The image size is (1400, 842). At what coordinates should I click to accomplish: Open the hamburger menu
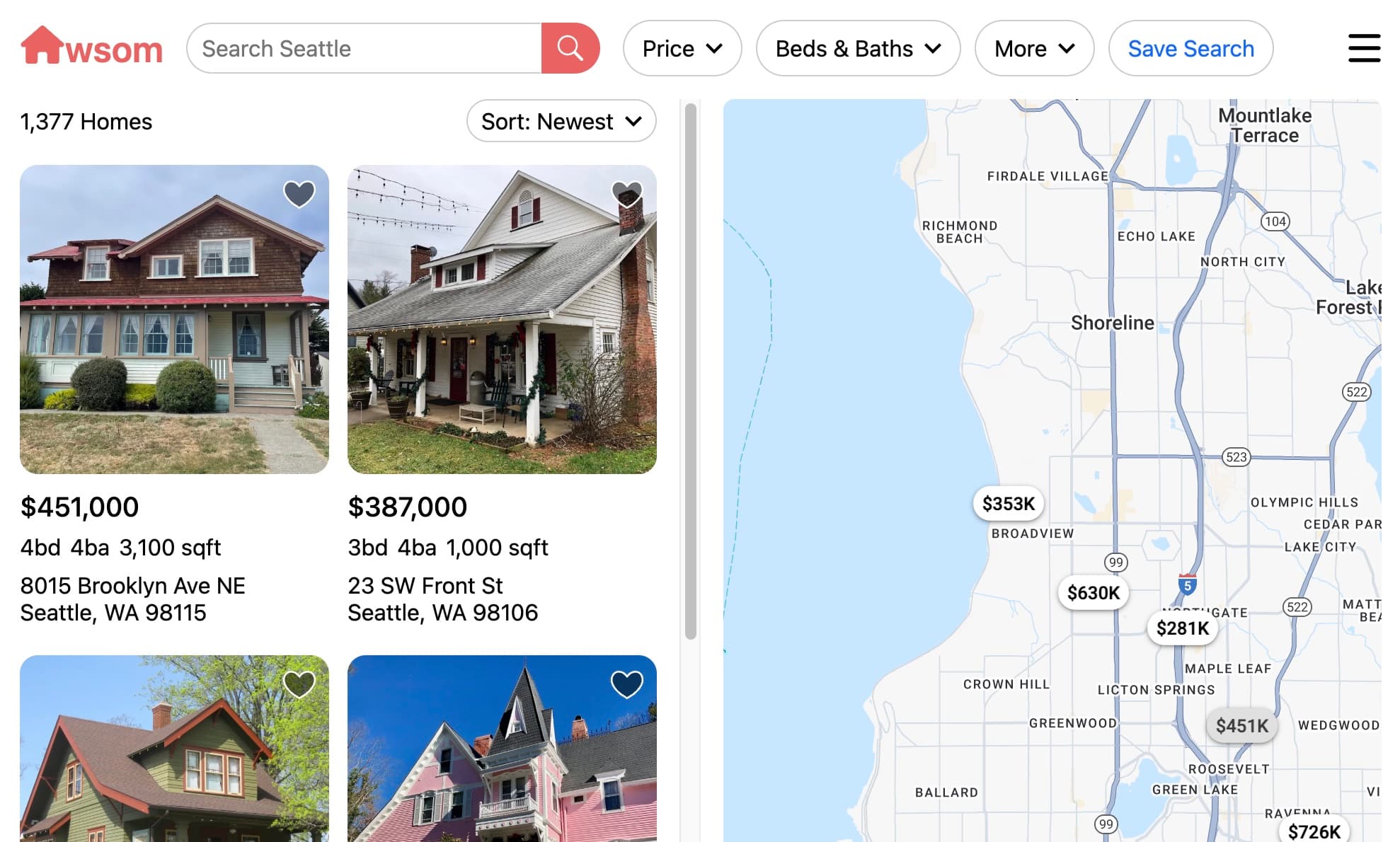(x=1363, y=49)
